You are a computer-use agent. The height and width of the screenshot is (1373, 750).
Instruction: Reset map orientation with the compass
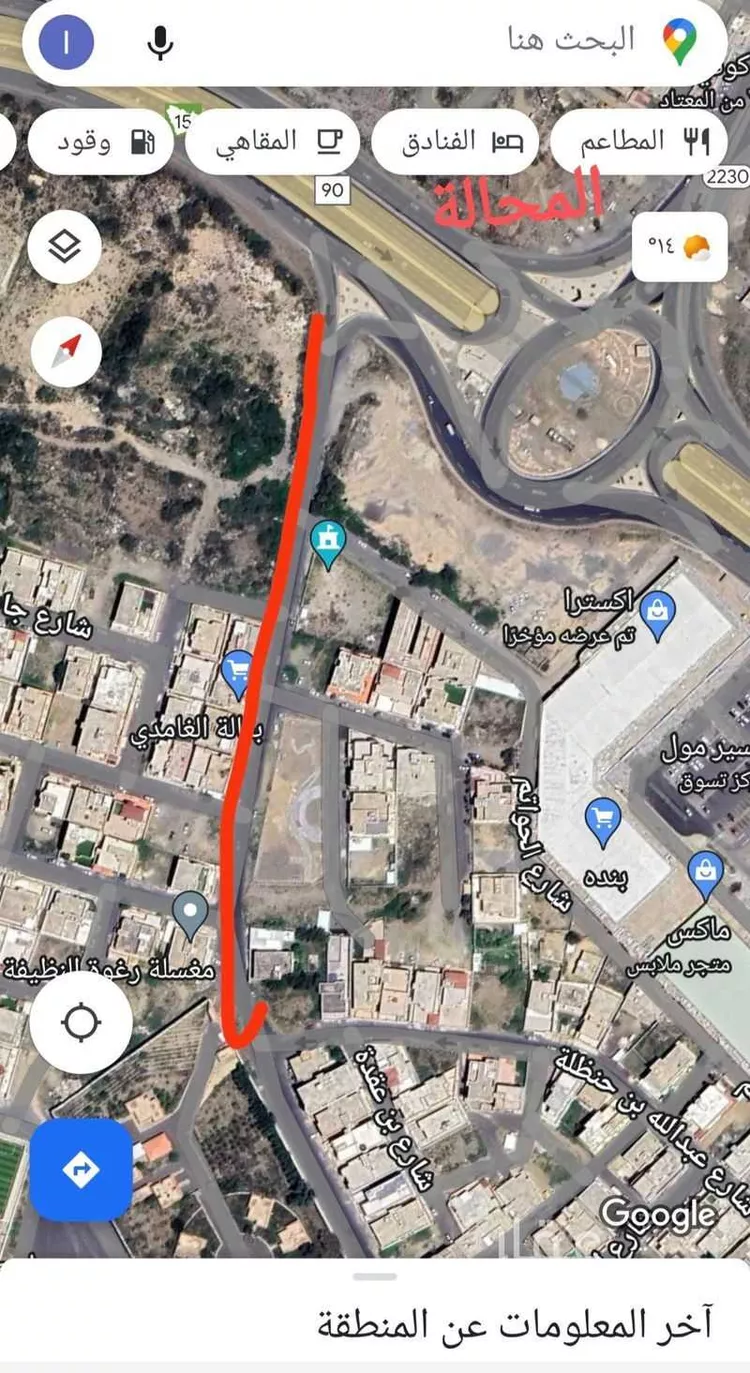coord(65,350)
